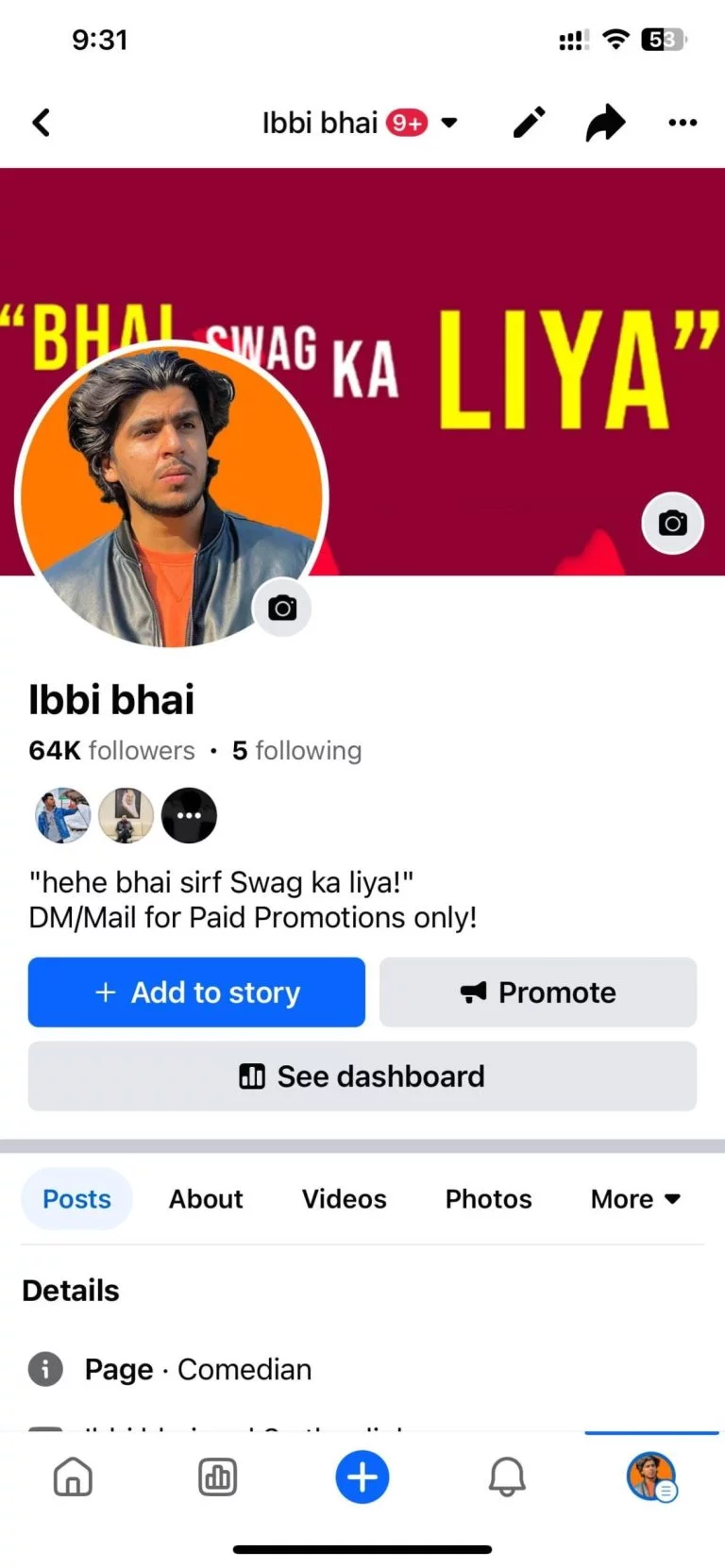Change the cover photo via camera icon

click(672, 523)
